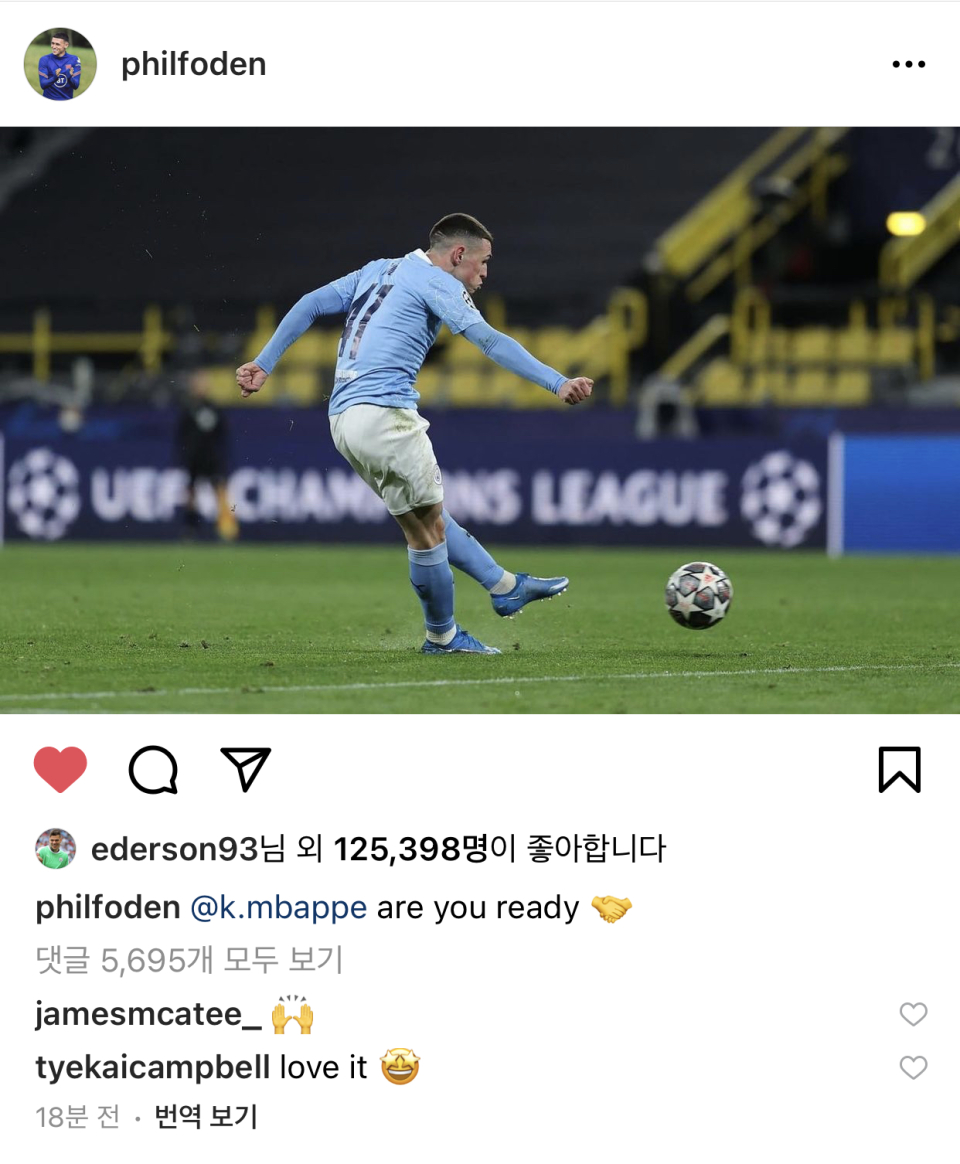Screen dimensions: 960x1164
Task: Bookmark this post
Action: (x=899, y=770)
